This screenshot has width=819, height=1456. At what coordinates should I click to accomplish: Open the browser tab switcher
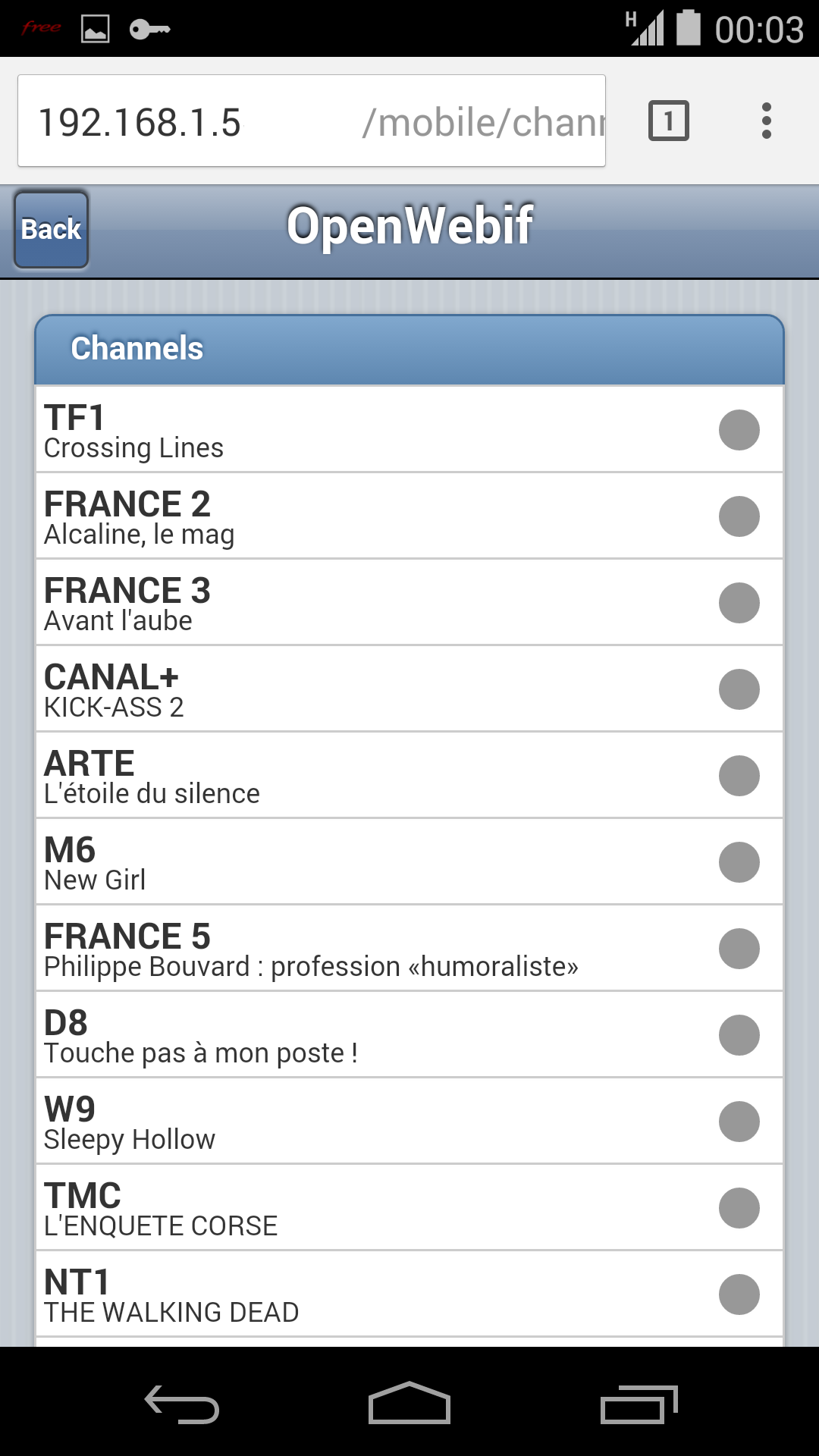pos(668,121)
